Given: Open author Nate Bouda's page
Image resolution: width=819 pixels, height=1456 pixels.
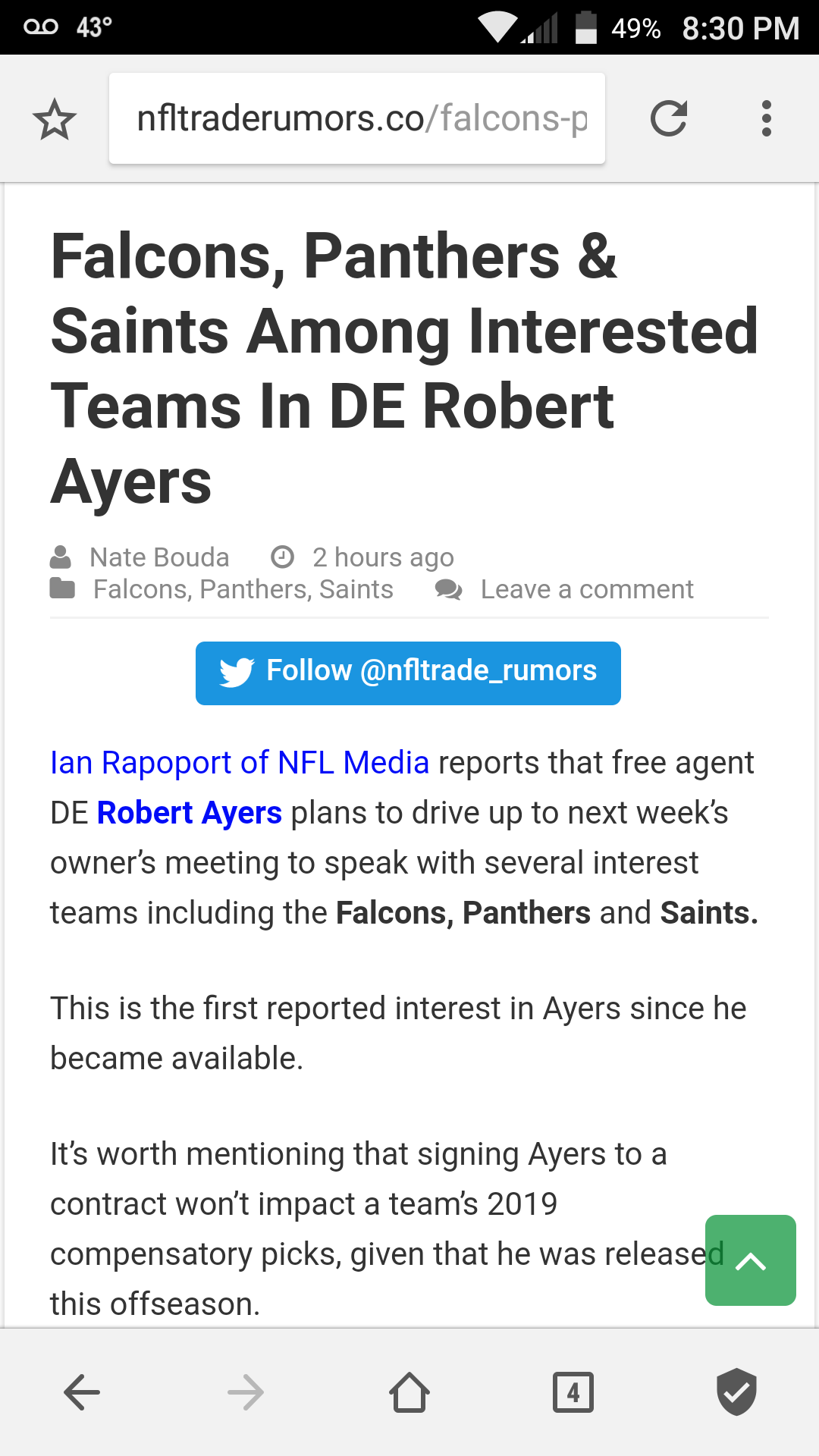Looking at the screenshot, I should point(159,557).
